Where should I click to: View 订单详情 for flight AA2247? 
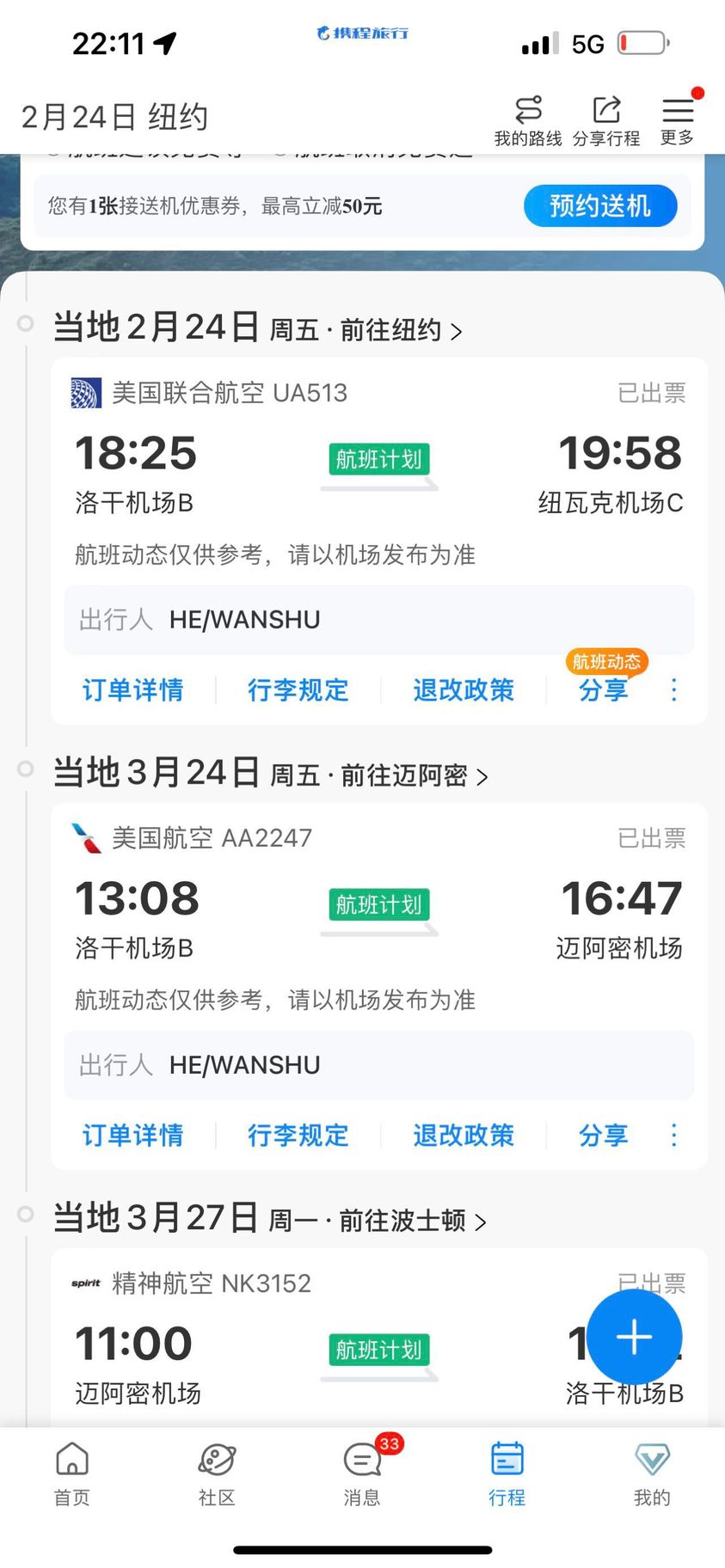point(133,1135)
